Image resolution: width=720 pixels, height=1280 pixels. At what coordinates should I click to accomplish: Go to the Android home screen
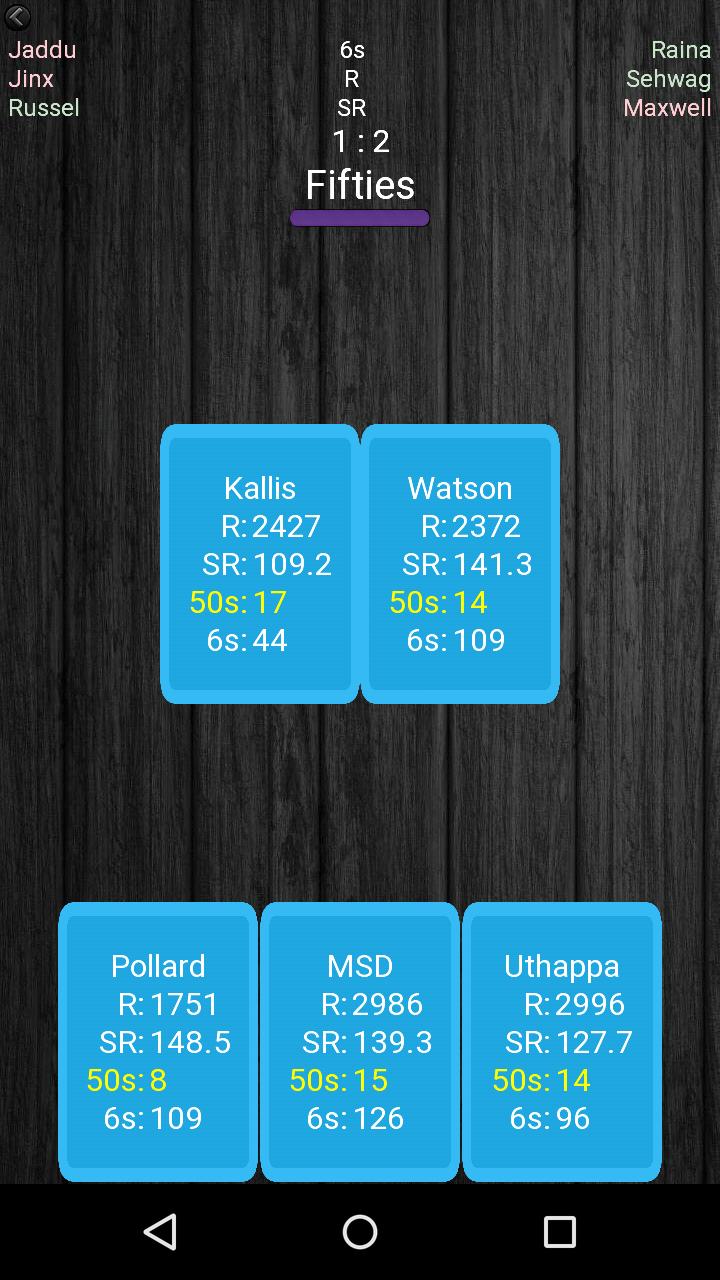pos(360,1232)
